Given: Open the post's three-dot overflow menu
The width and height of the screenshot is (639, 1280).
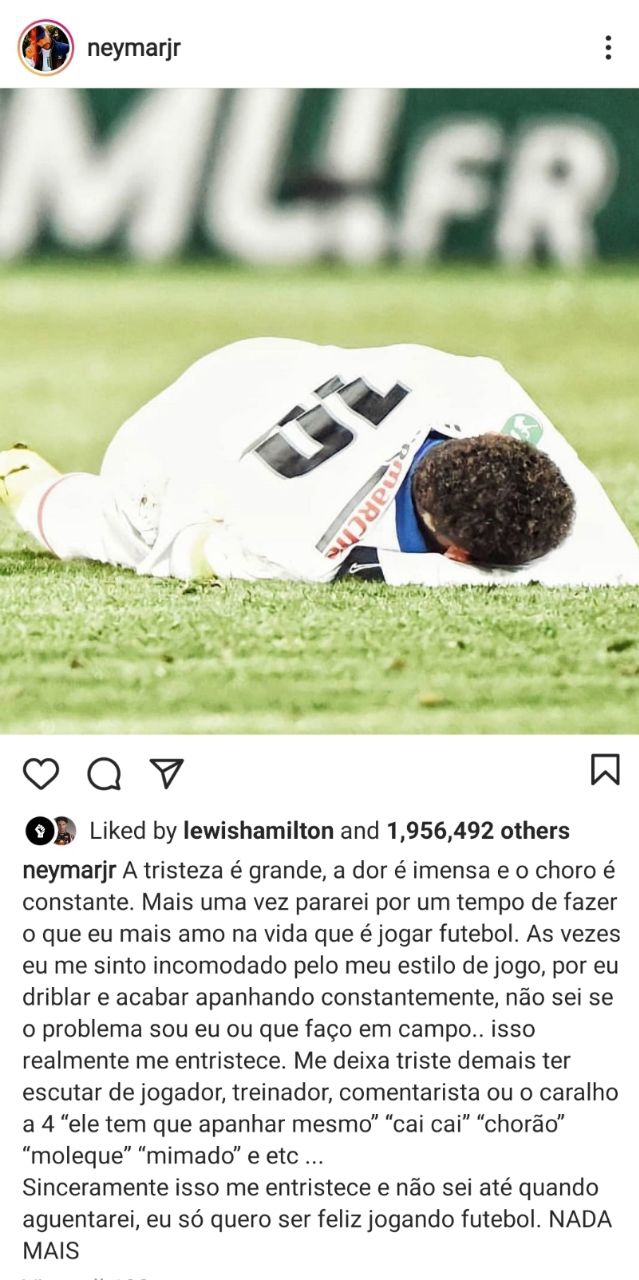Looking at the screenshot, I should pos(607,48).
